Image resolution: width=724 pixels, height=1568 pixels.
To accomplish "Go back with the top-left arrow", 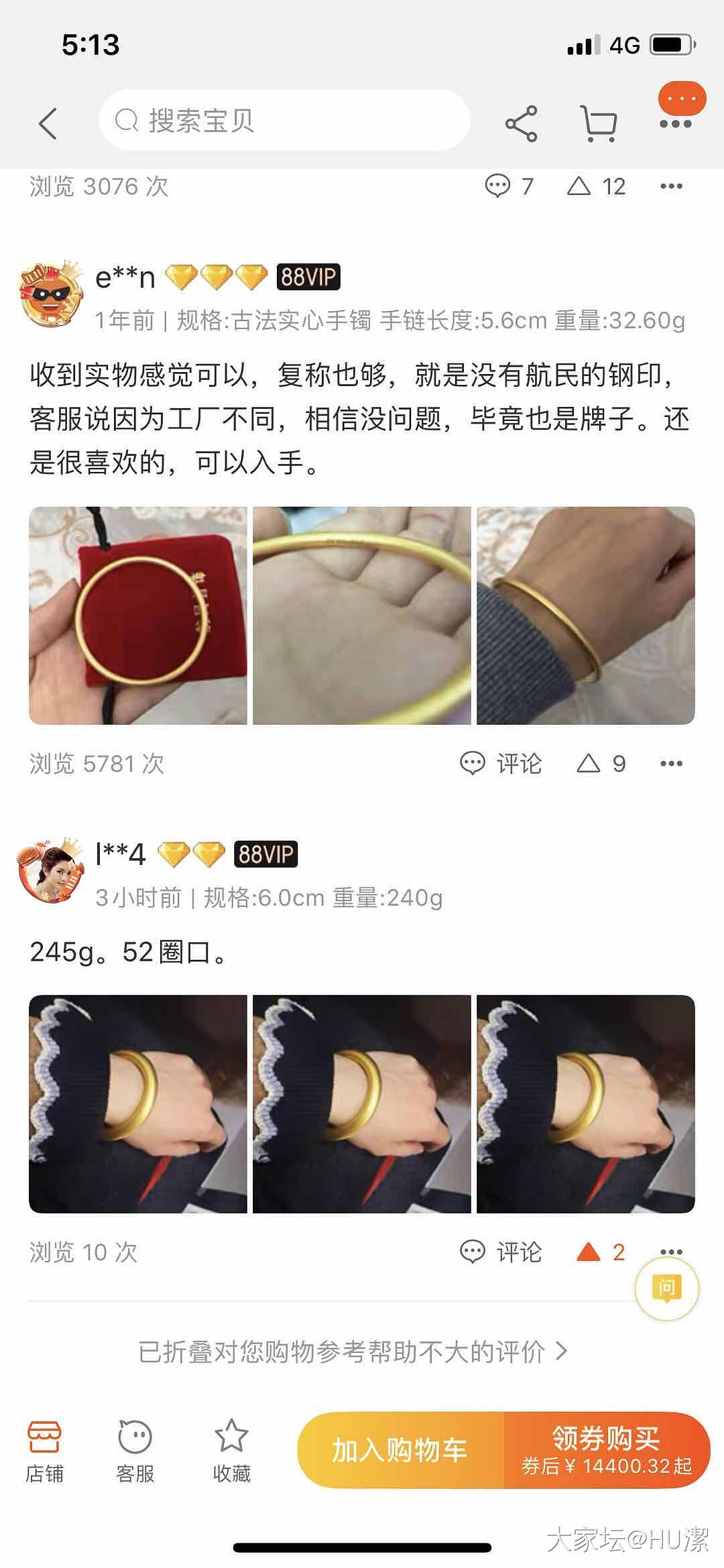I will click(48, 123).
